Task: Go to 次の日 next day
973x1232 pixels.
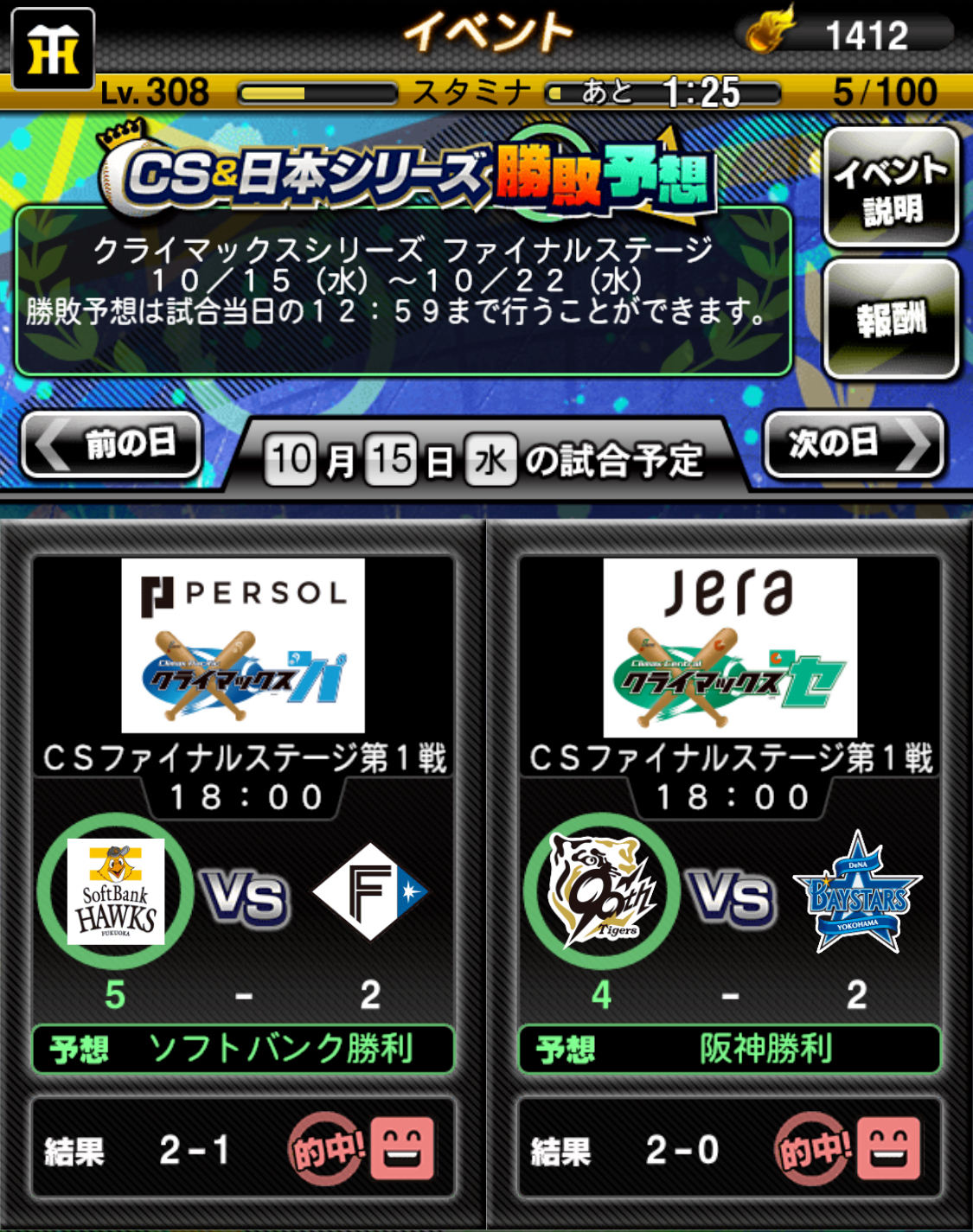Action: click(854, 444)
